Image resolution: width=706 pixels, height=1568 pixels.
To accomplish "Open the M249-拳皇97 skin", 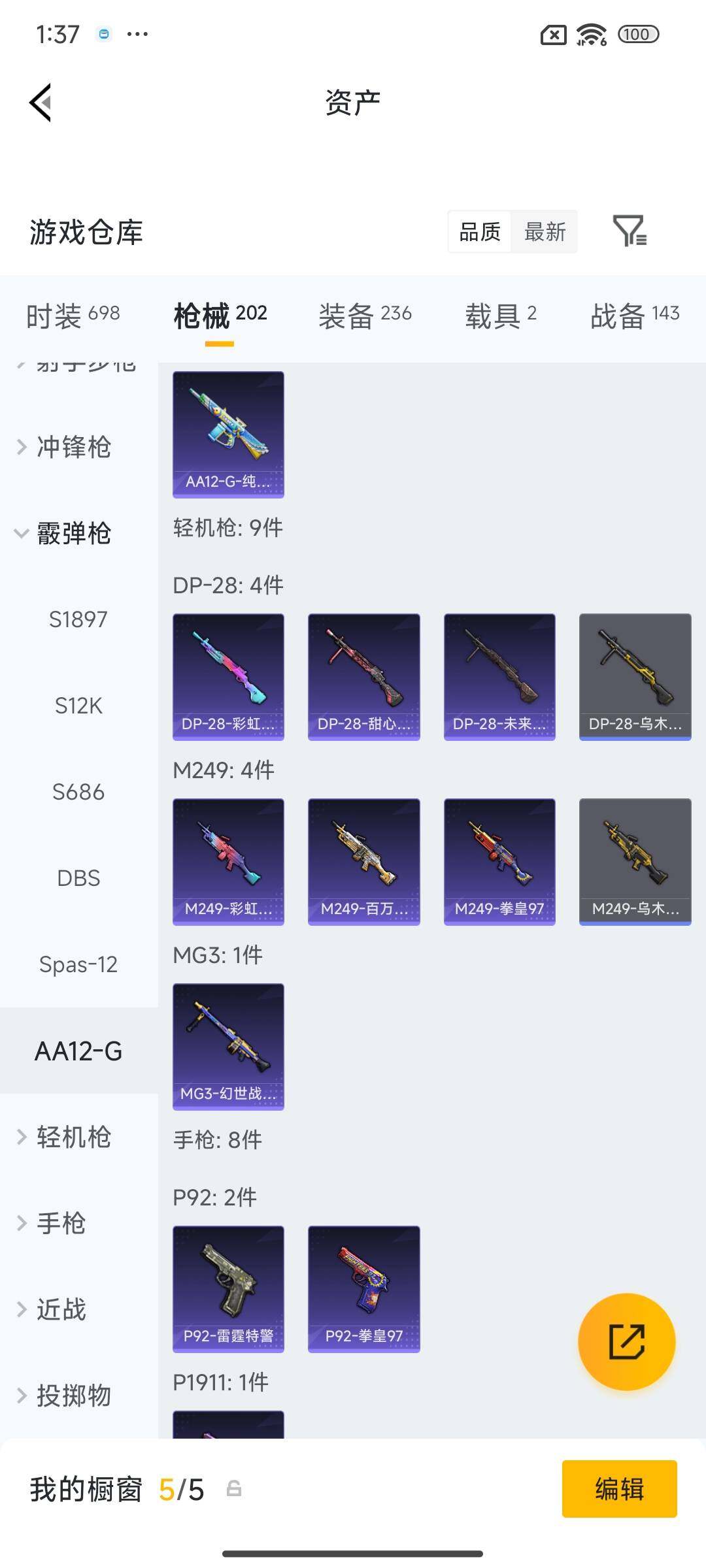I will point(499,861).
